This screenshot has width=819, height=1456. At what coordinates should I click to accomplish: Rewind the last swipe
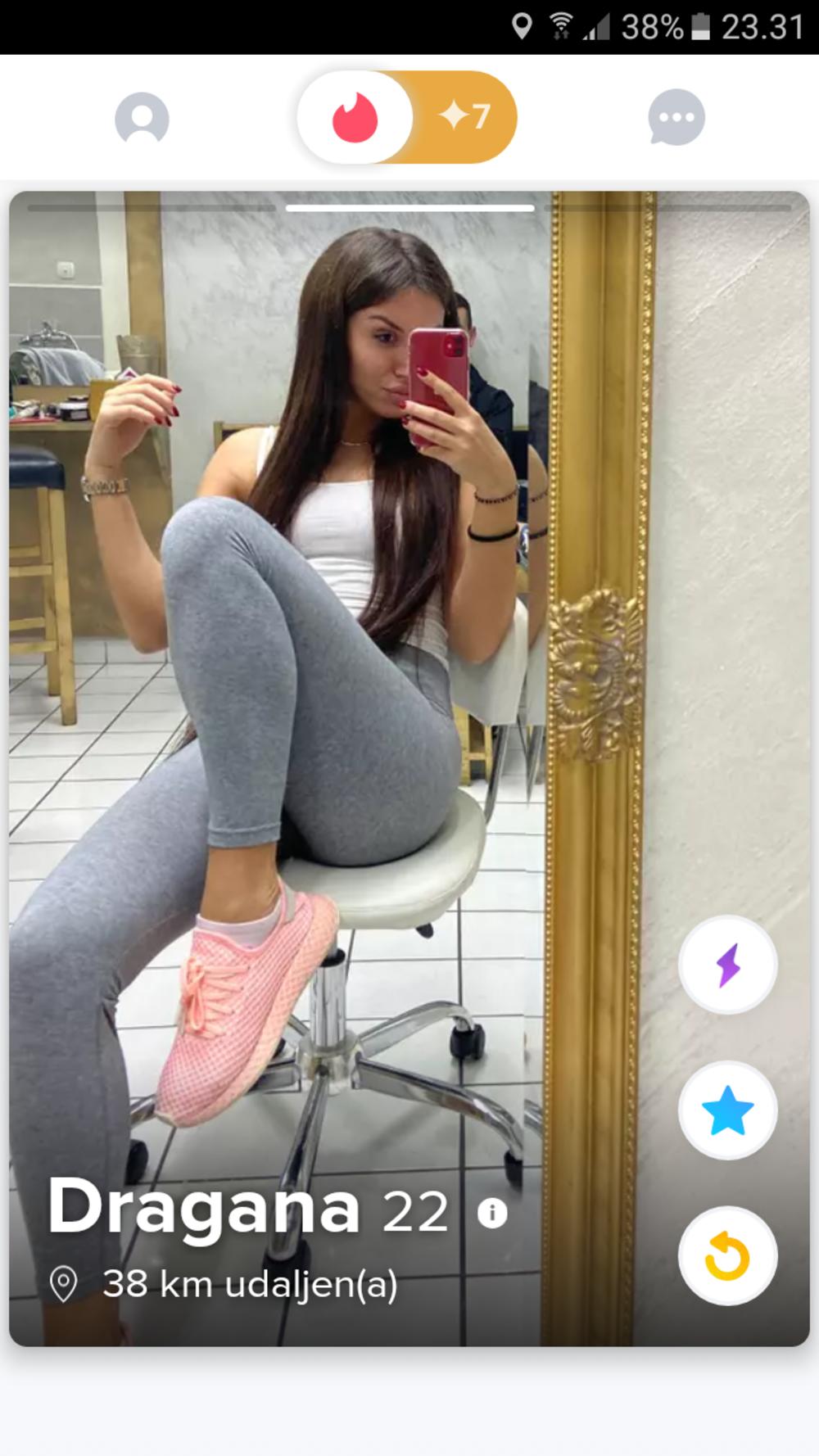pos(727,1256)
